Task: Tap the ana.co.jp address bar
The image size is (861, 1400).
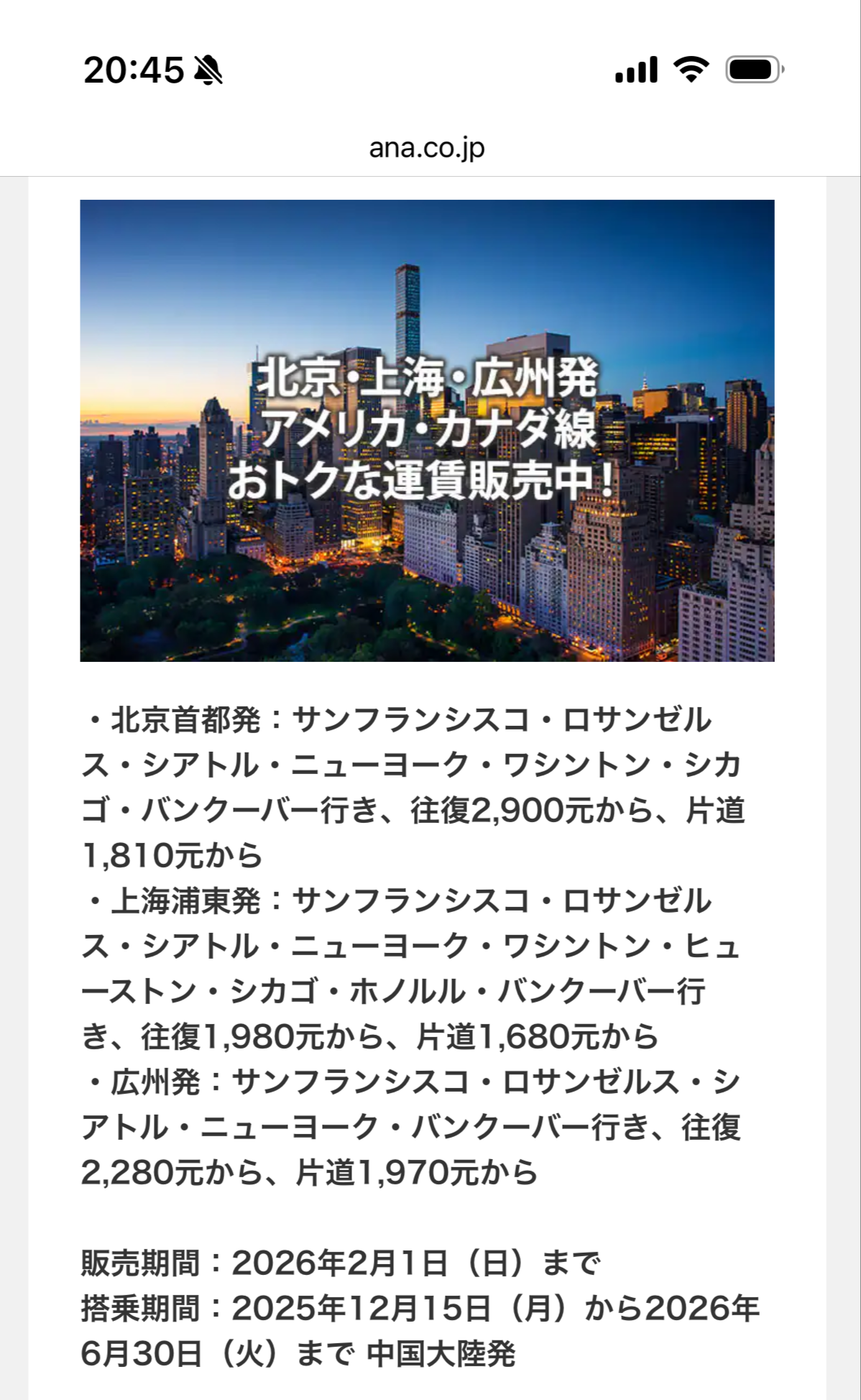Action: click(427, 148)
